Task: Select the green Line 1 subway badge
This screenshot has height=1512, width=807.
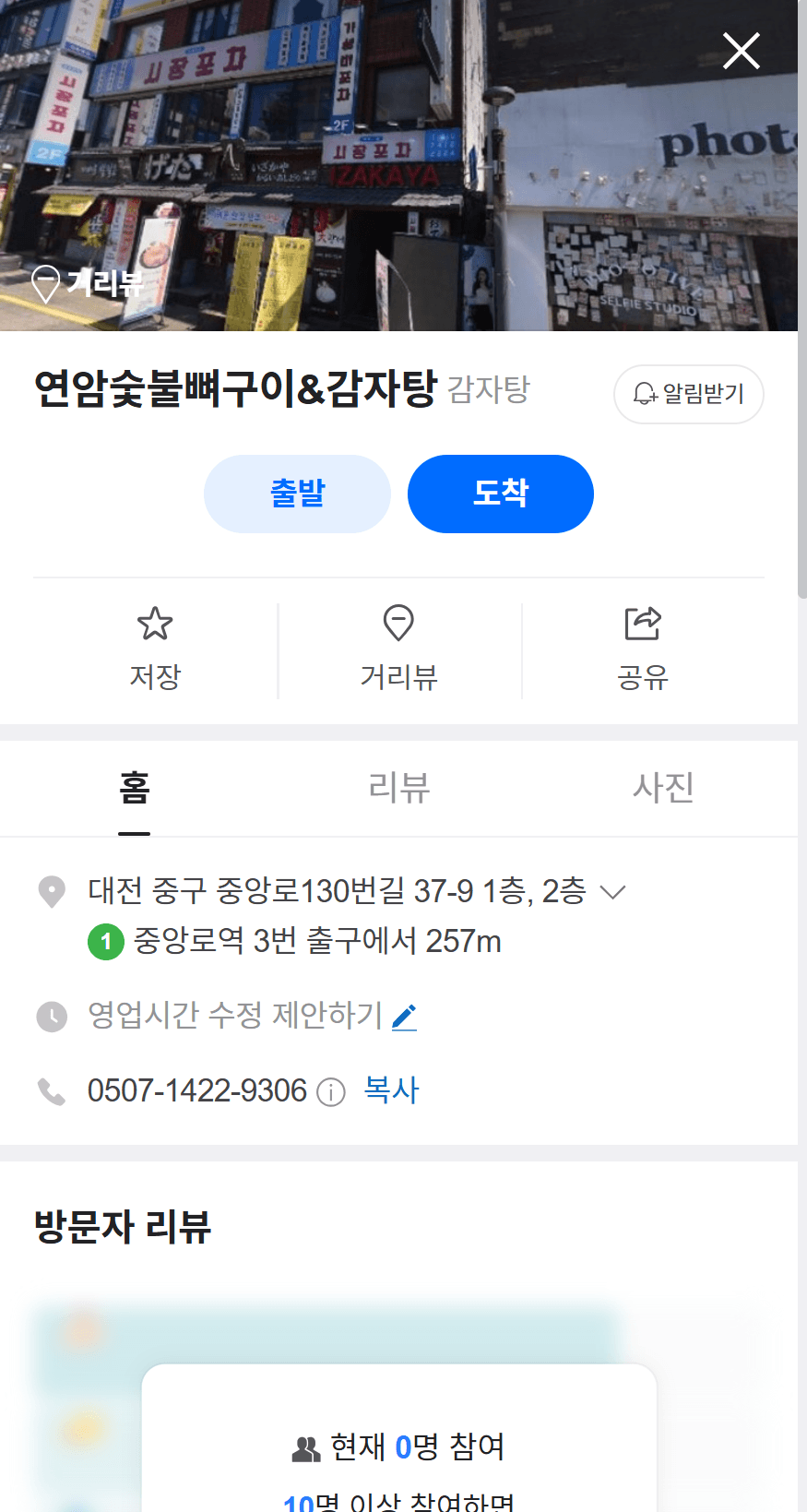Action: click(x=105, y=942)
